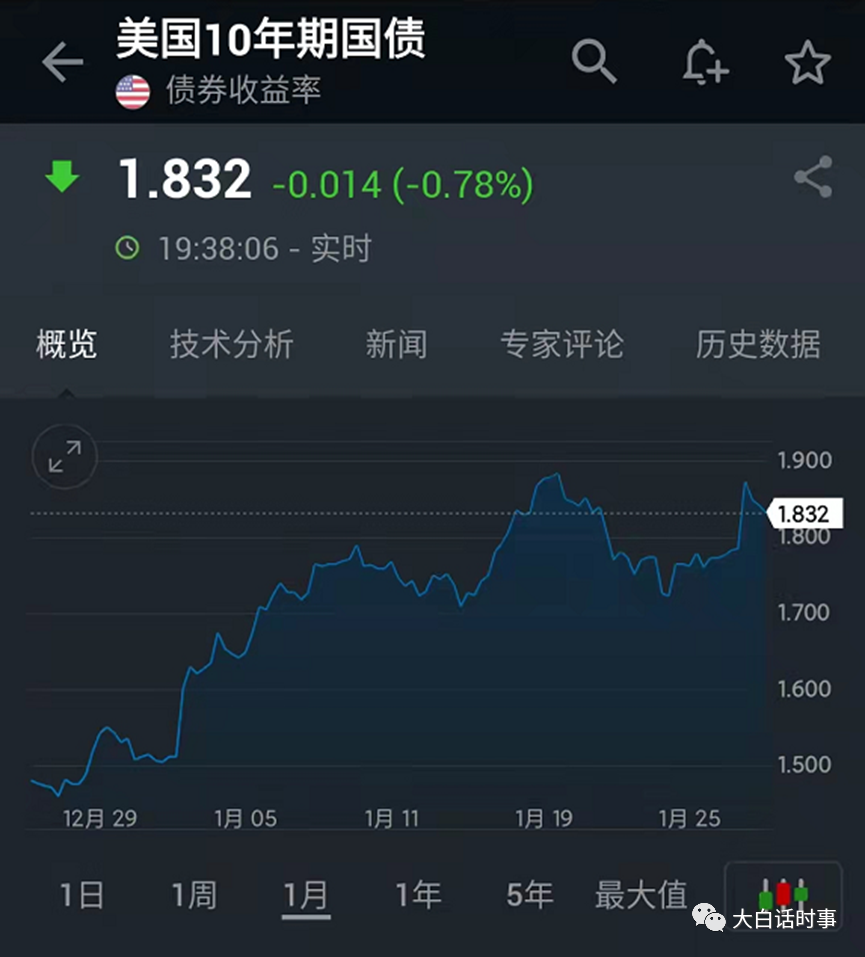Change chart range to 1年

418,895
